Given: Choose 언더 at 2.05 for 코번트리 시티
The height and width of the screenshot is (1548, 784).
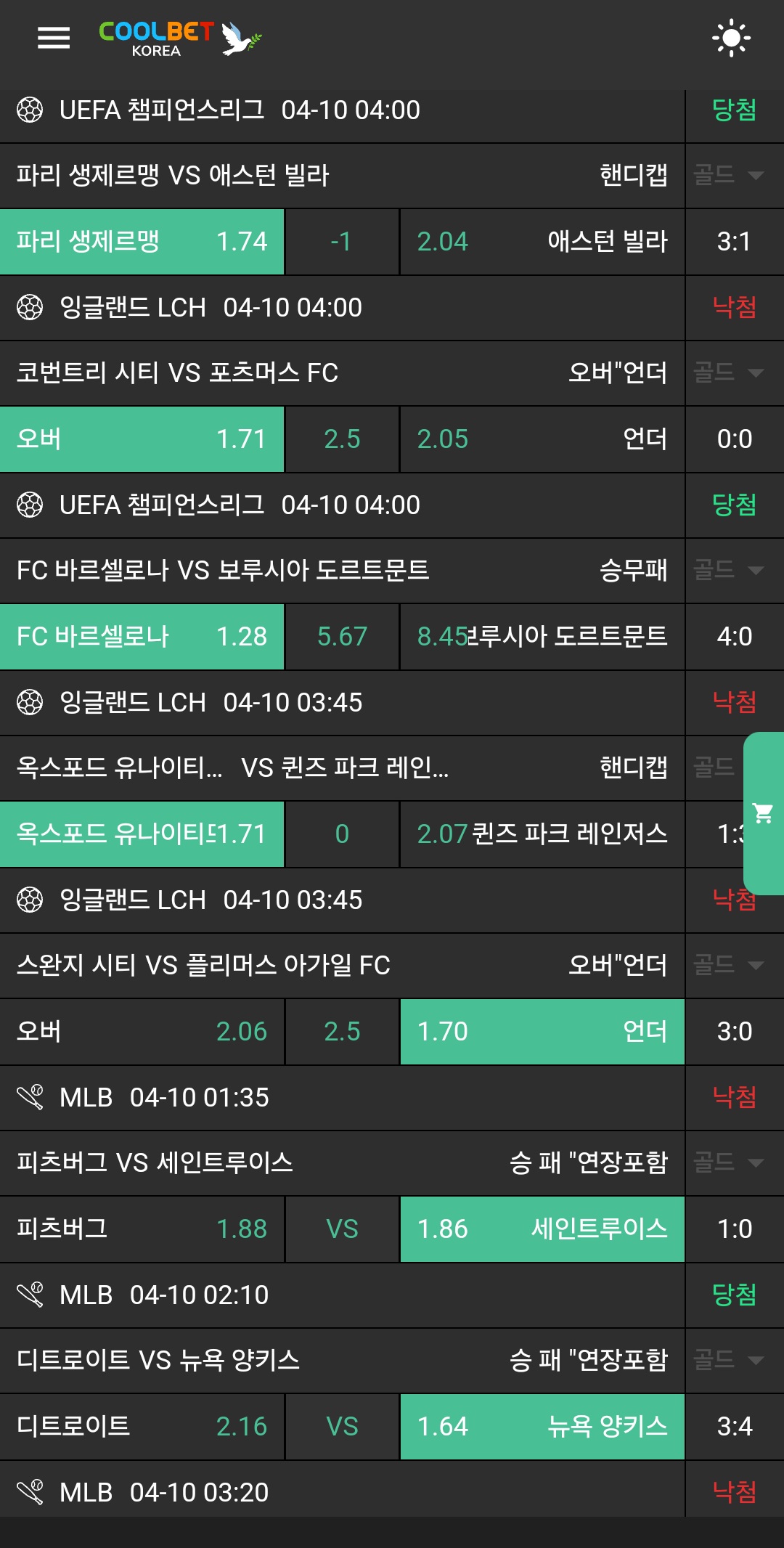Looking at the screenshot, I should click(x=542, y=439).
